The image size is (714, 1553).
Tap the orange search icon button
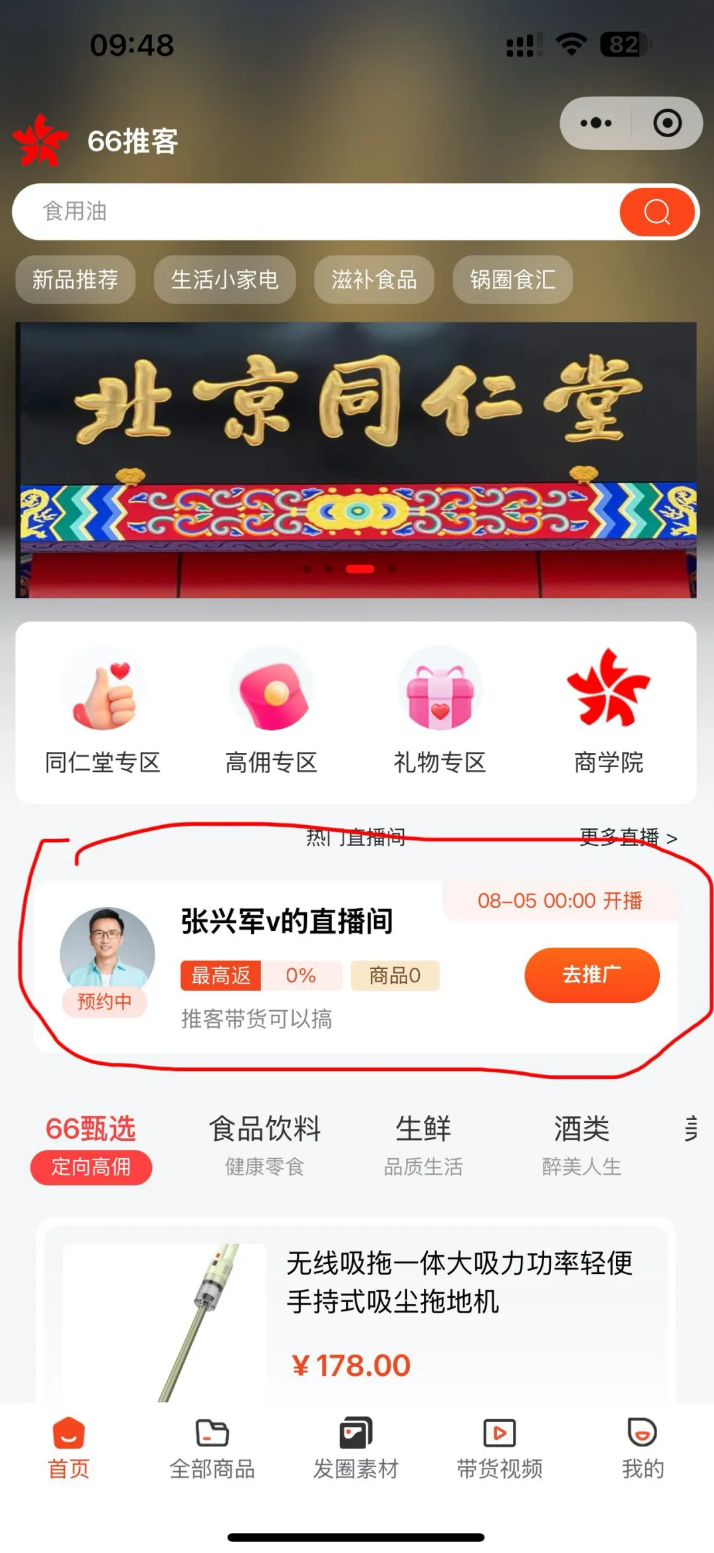coord(656,211)
